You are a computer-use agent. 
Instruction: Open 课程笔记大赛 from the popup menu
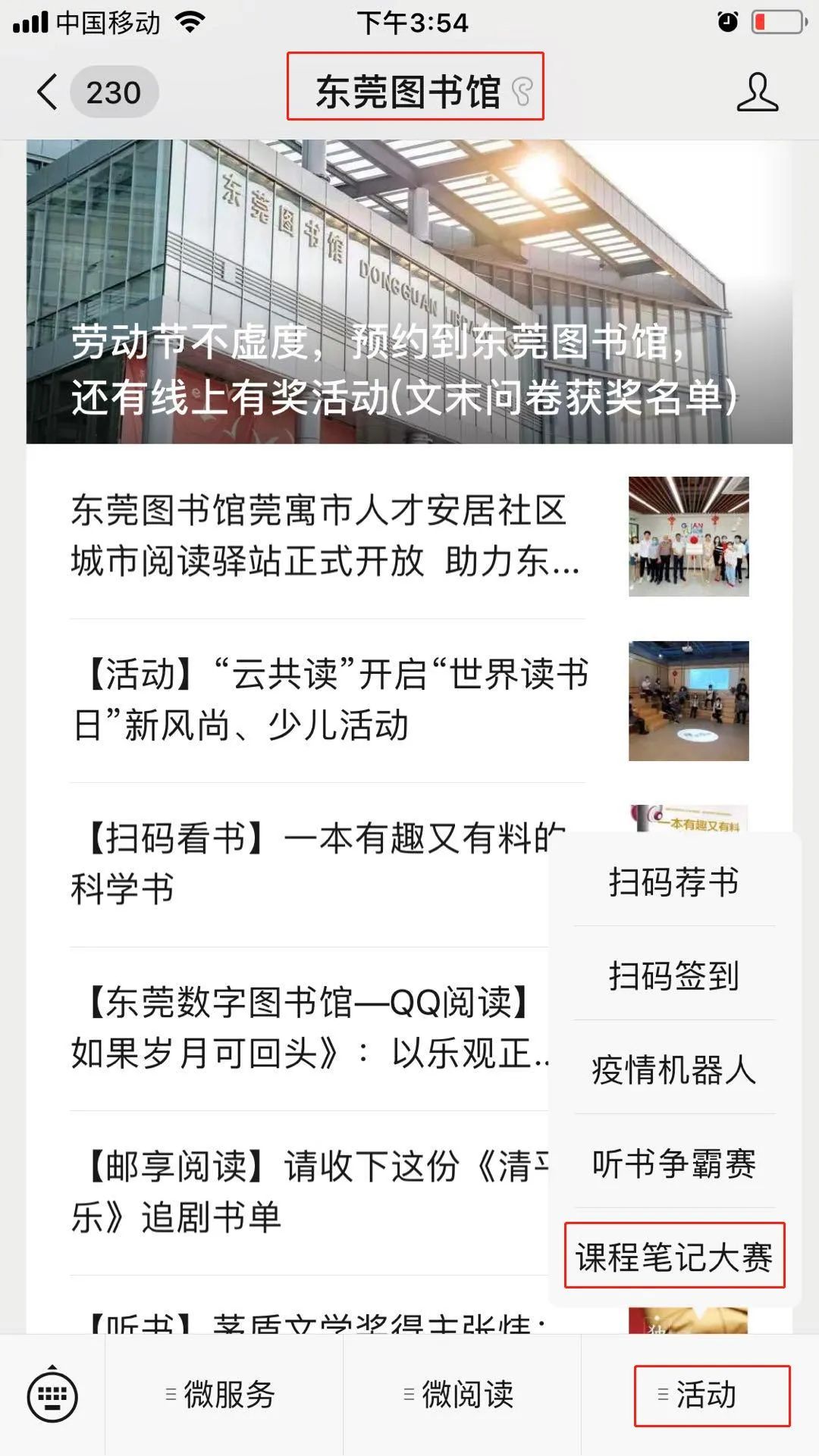(674, 1257)
